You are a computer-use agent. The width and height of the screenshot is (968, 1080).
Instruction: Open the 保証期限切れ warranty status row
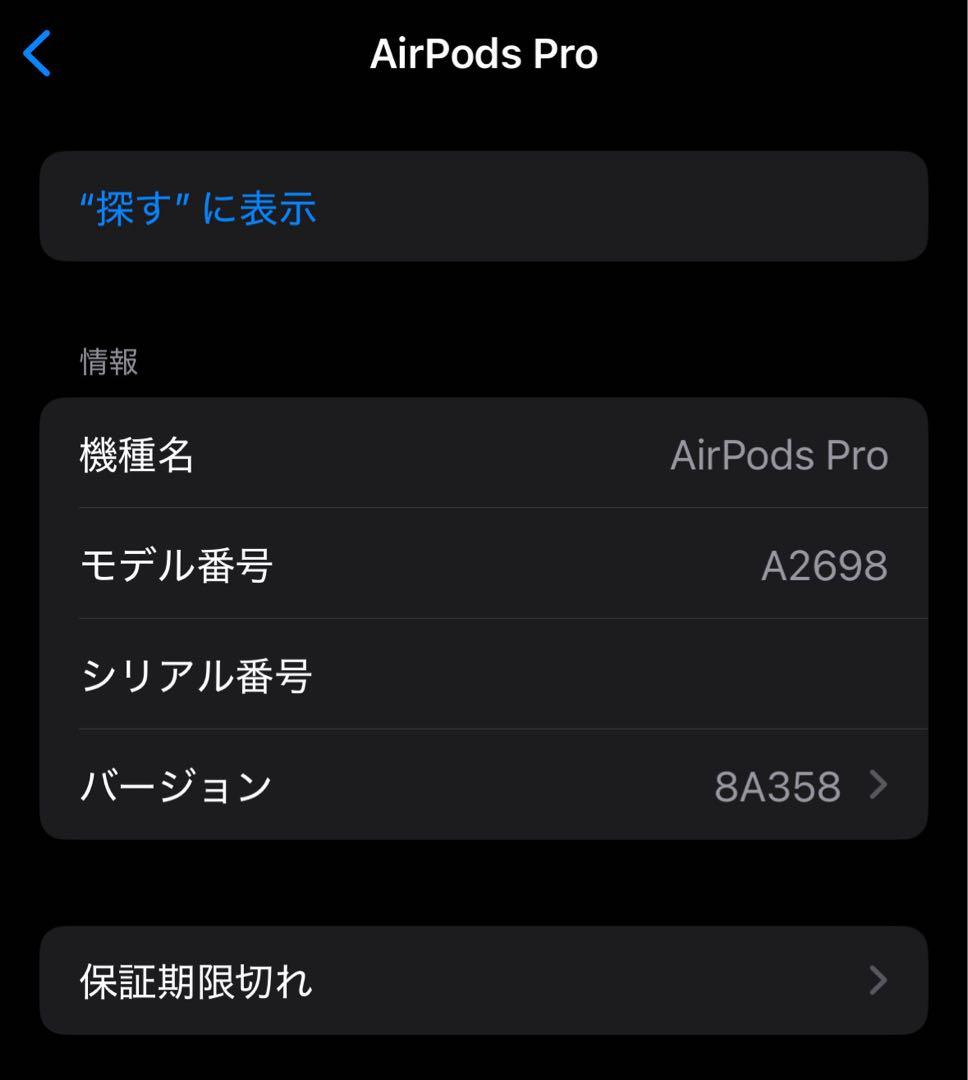click(x=484, y=981)
